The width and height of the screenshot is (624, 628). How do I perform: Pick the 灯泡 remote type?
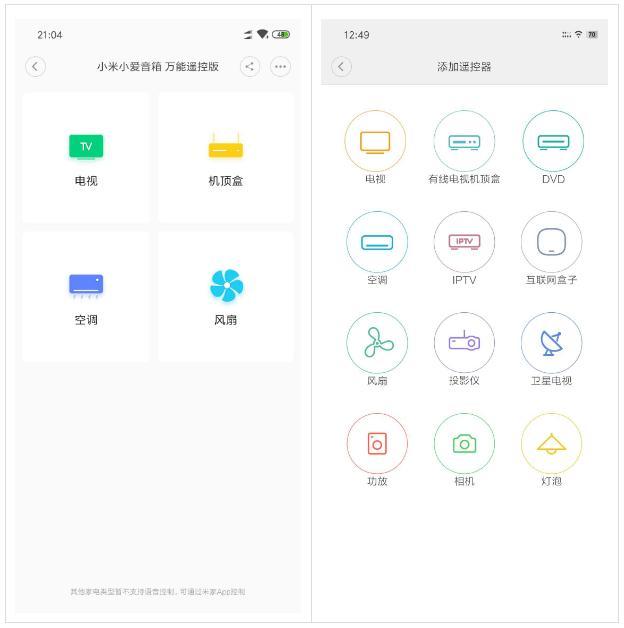[552, 443]
